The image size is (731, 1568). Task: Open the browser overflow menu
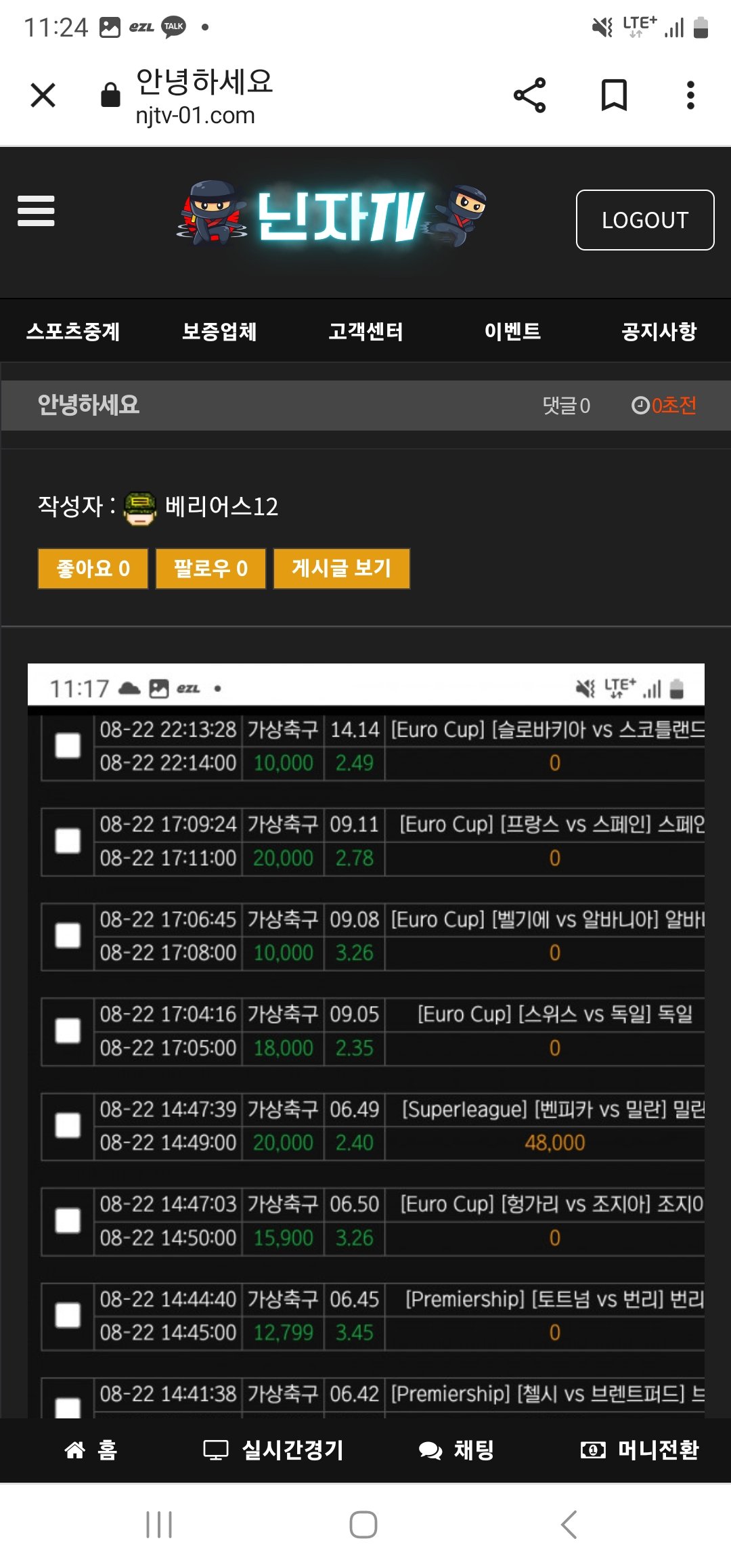click(x=690, y=95)
